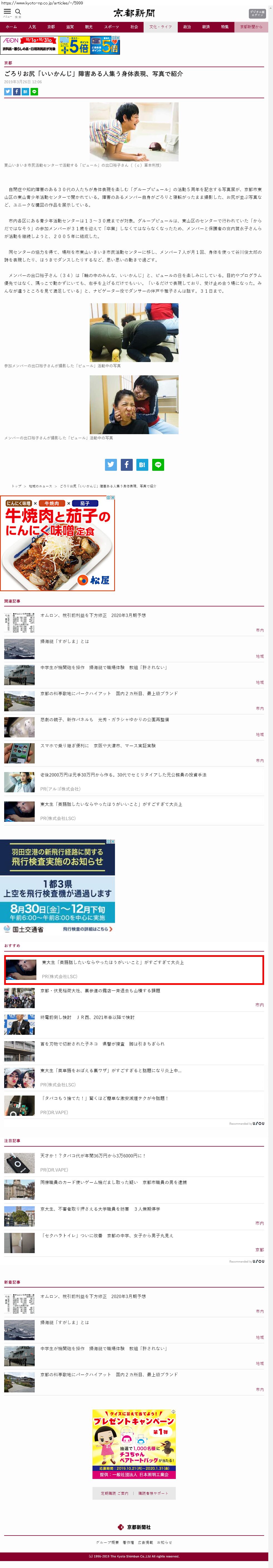Tap the デジタル版ログイン button
The image size is (273, 1568).
click(x=257, y=13)
